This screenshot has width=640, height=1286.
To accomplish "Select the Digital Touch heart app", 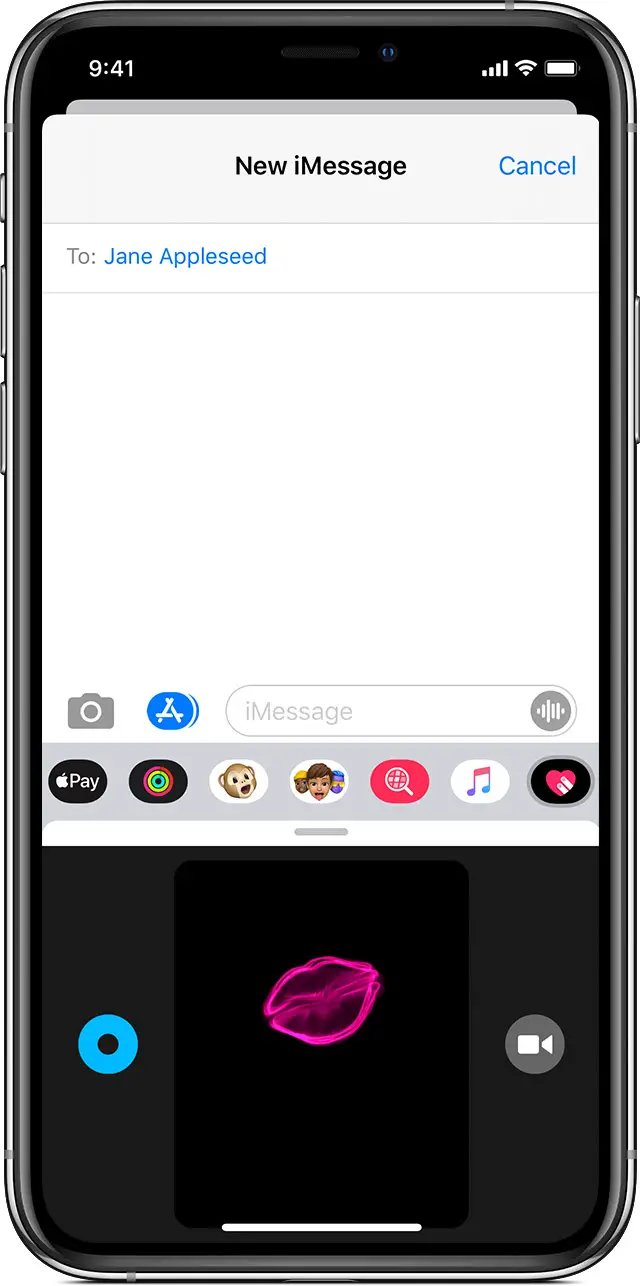I will click(x=560, y=781).
